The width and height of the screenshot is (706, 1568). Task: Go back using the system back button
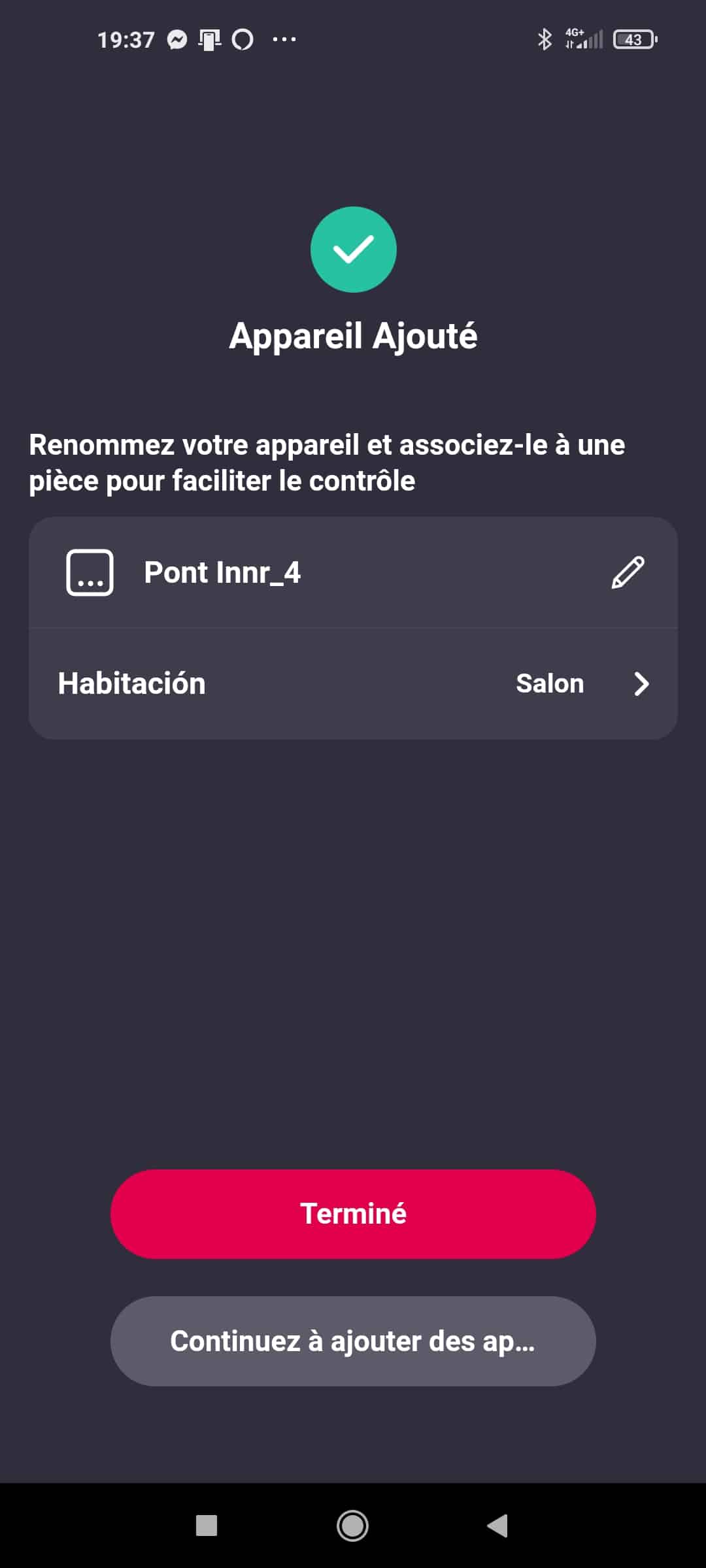coord(497,1526)
